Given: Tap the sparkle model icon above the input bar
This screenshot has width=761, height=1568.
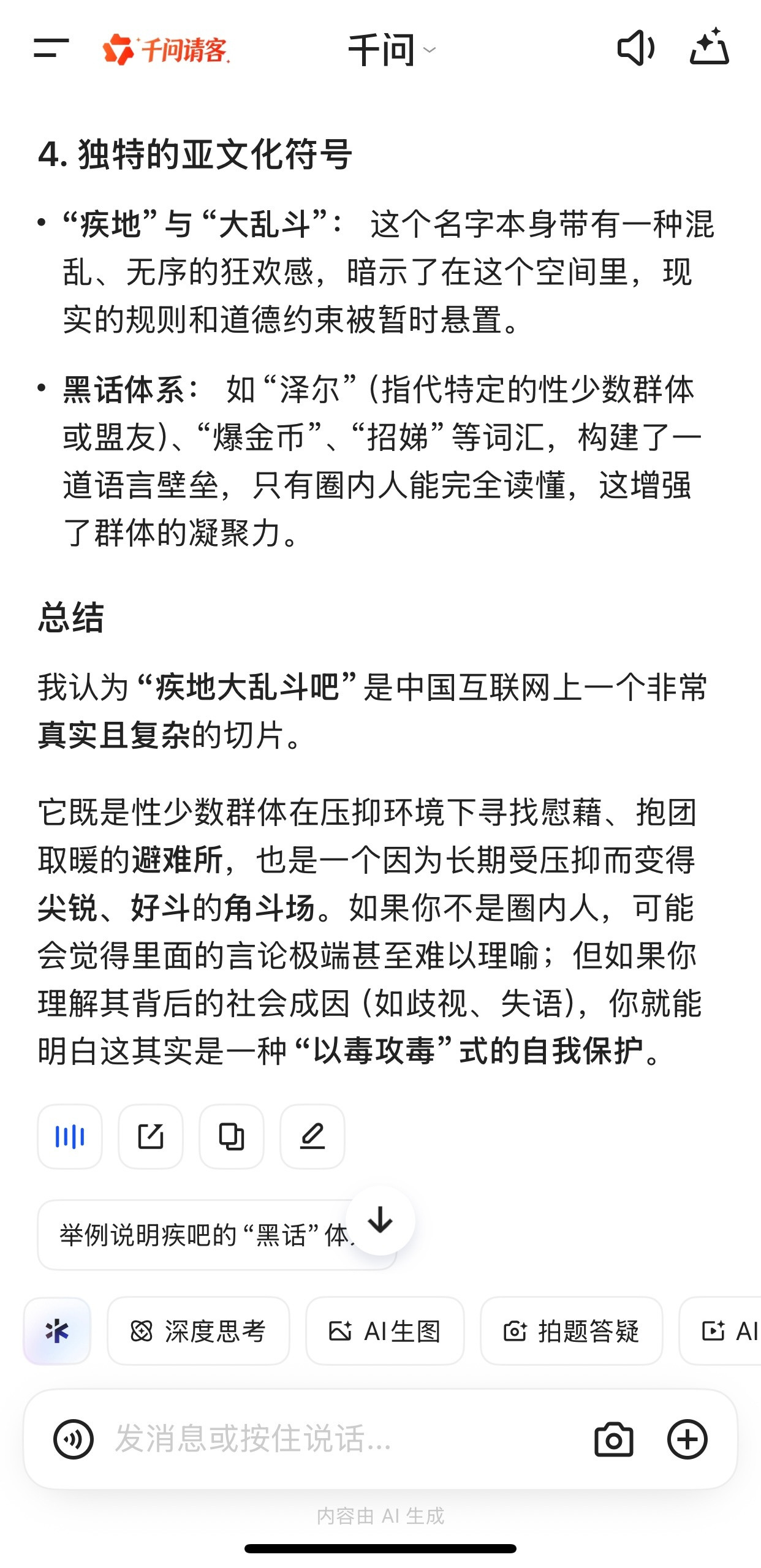Looking at the screenshot, I should click(57, 1331).
